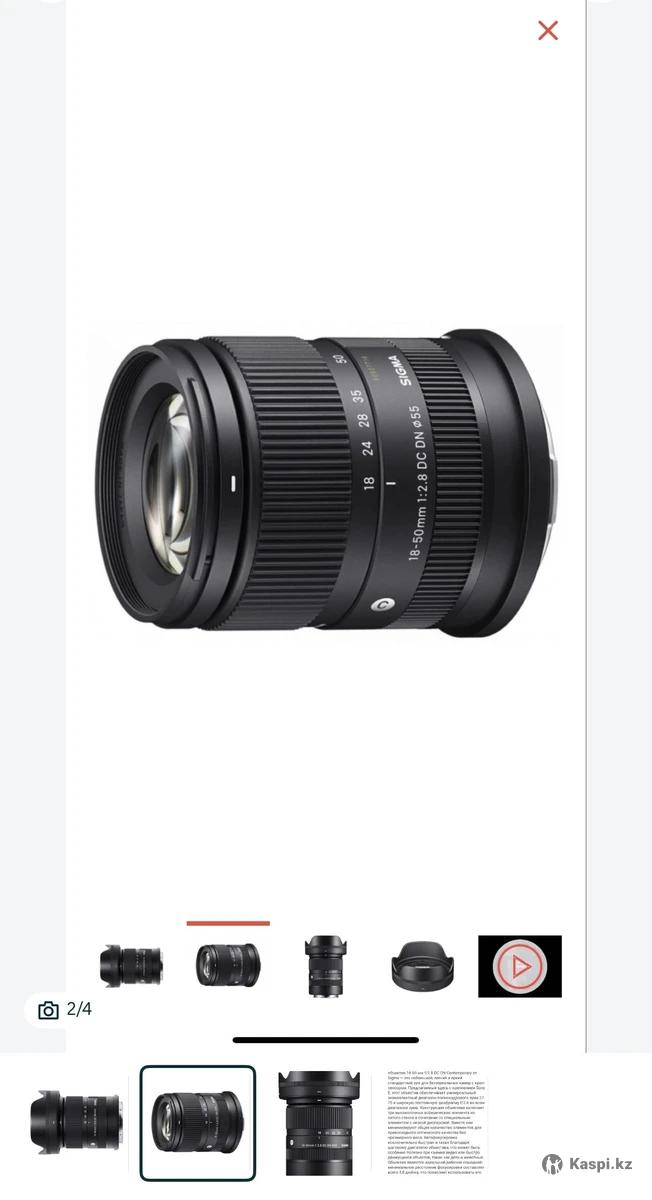Open the text description image thumbnail
Image resolution: width=652 pixels, height=1200 pixels.
[x=438, y=1123]
